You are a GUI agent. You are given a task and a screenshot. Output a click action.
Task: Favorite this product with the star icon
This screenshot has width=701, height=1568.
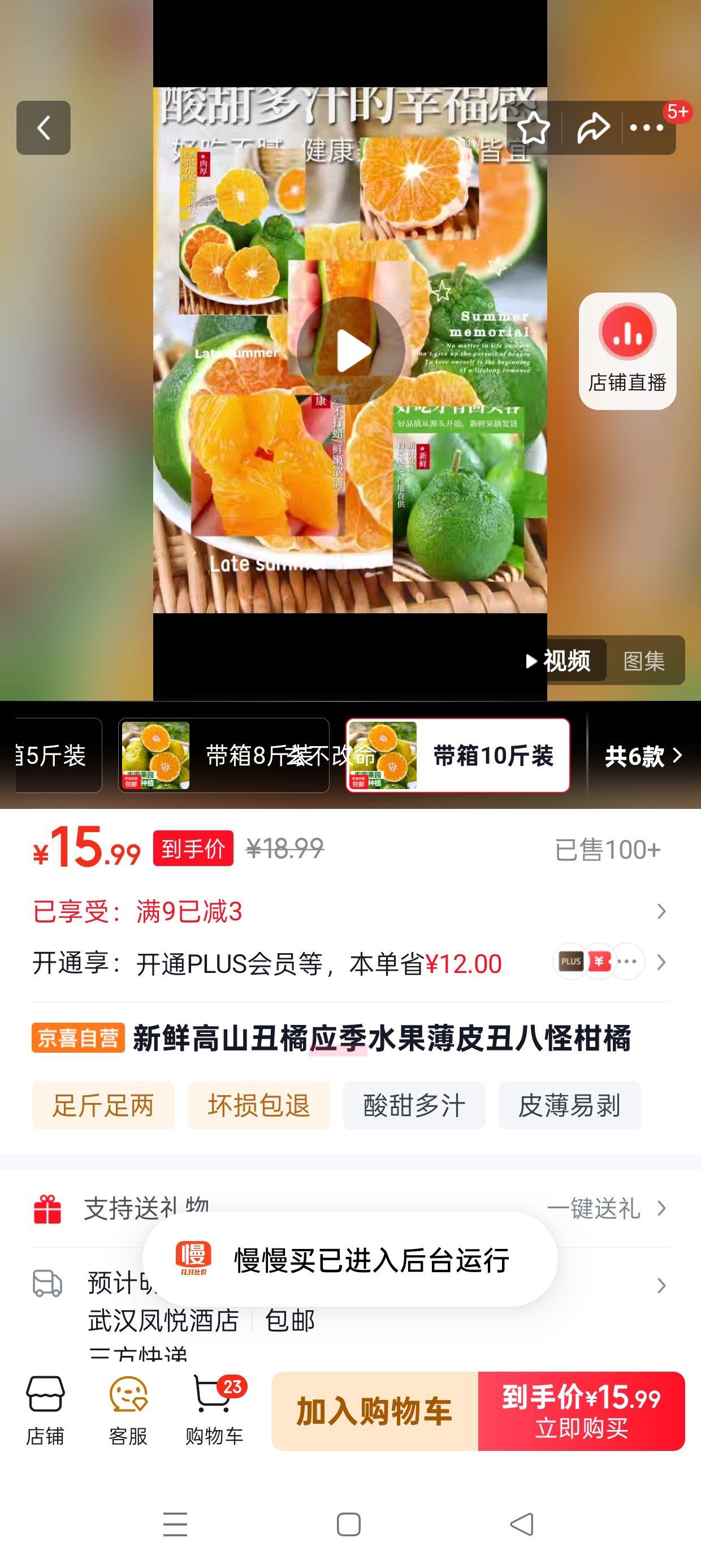click(533, 128)
